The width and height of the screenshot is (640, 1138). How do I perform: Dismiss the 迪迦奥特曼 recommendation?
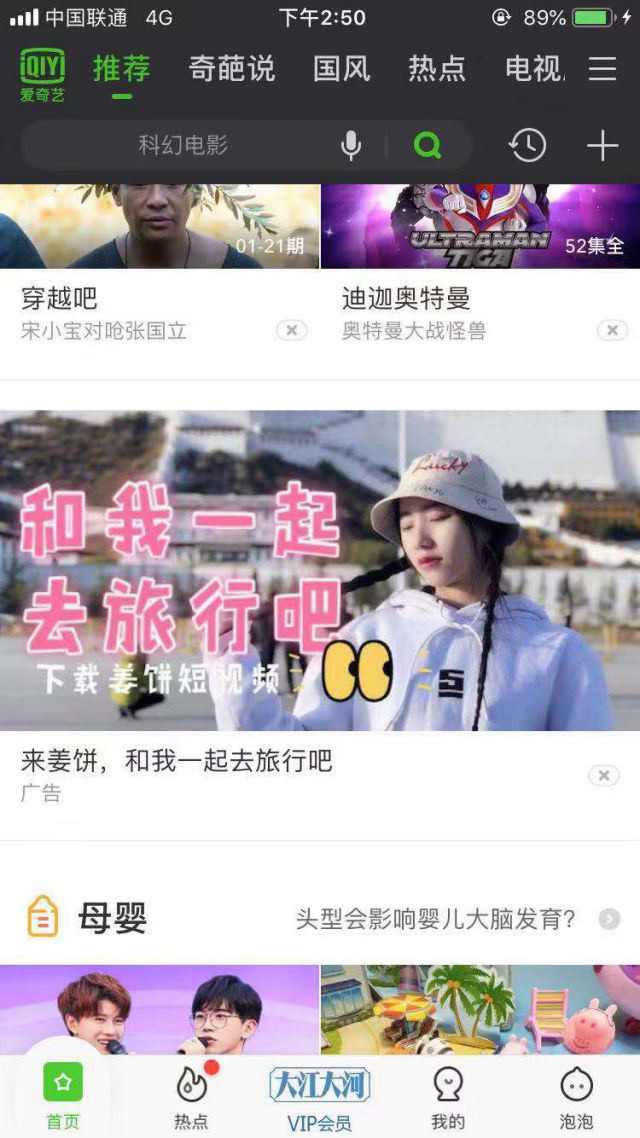tap(612, 330)
